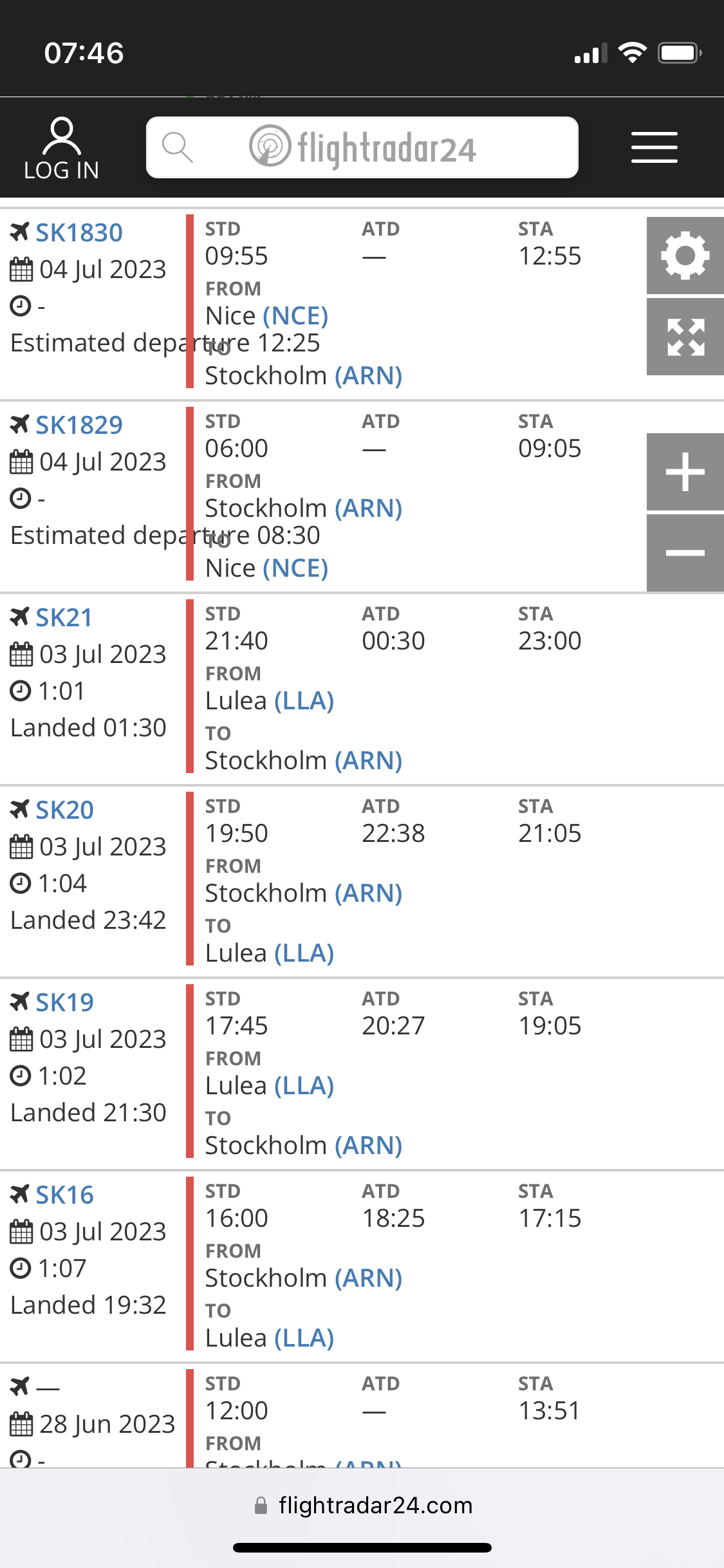Open the hamburger menu
The height and width of the screenshot is (1568, 724).
(x=654, y=147)
